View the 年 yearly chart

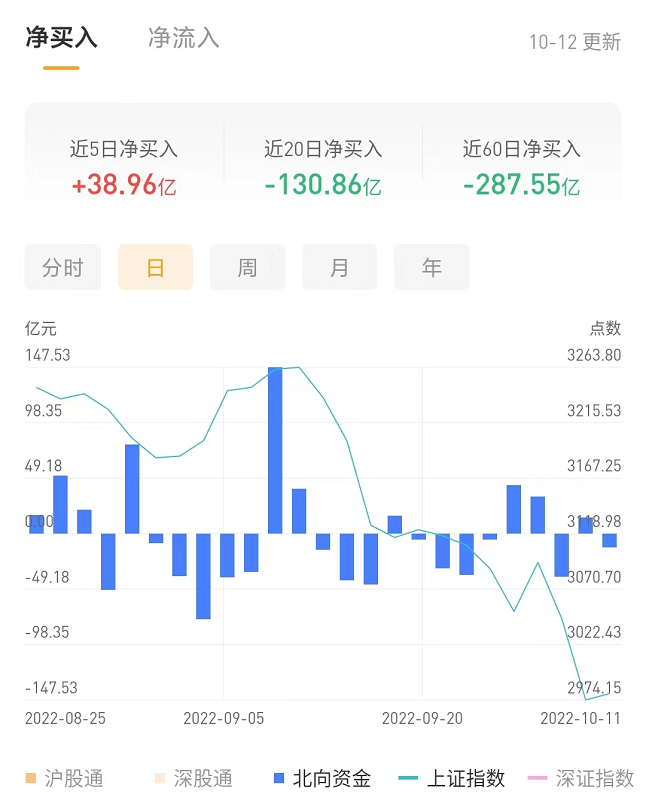pyautogui.click(x=431, y=267)
